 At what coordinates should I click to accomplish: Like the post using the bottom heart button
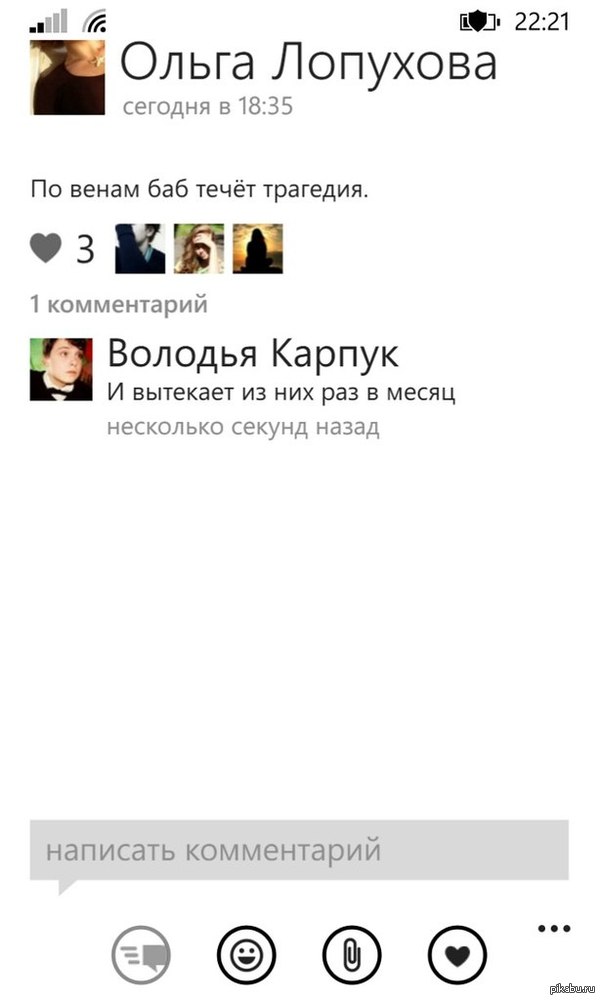tap(457, 957)
